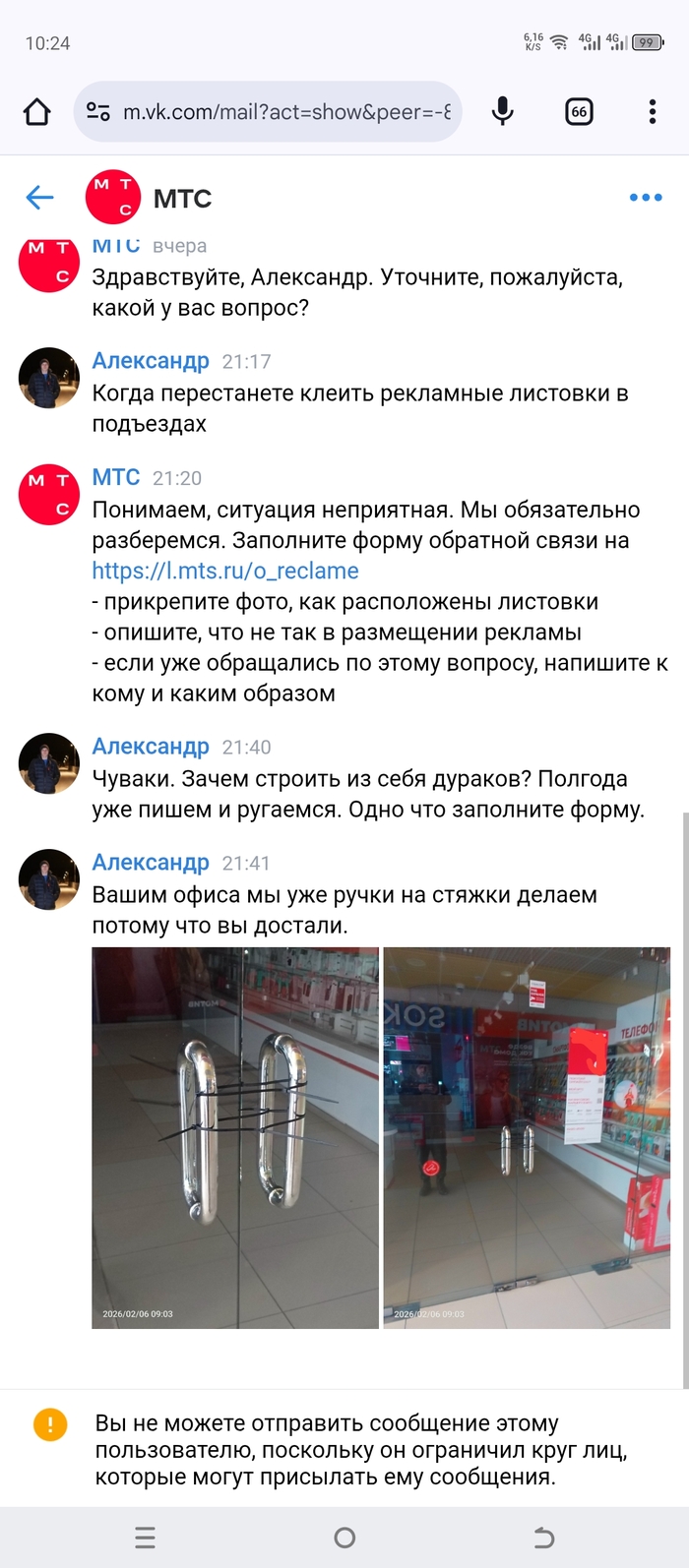Tap the m.vk.com address bar
This screenshot has height=1568, width=689.
pos(285,112)
